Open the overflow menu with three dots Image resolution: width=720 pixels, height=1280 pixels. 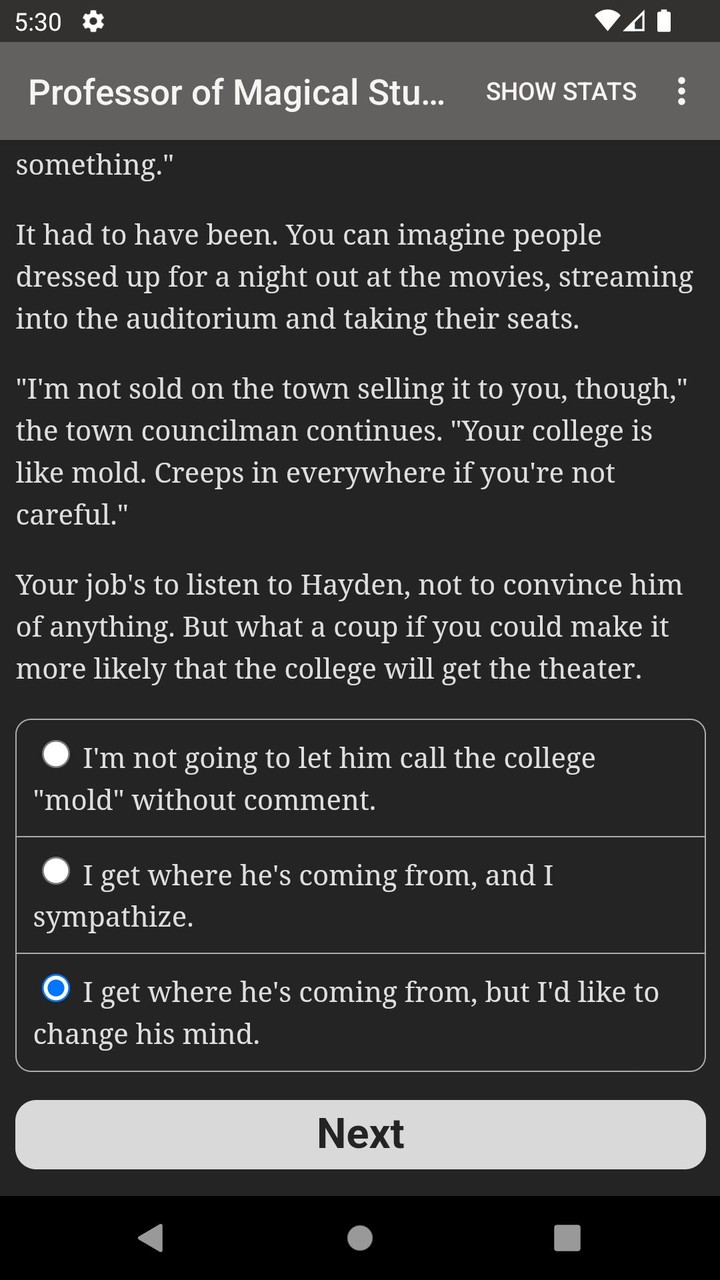[682, 91]
